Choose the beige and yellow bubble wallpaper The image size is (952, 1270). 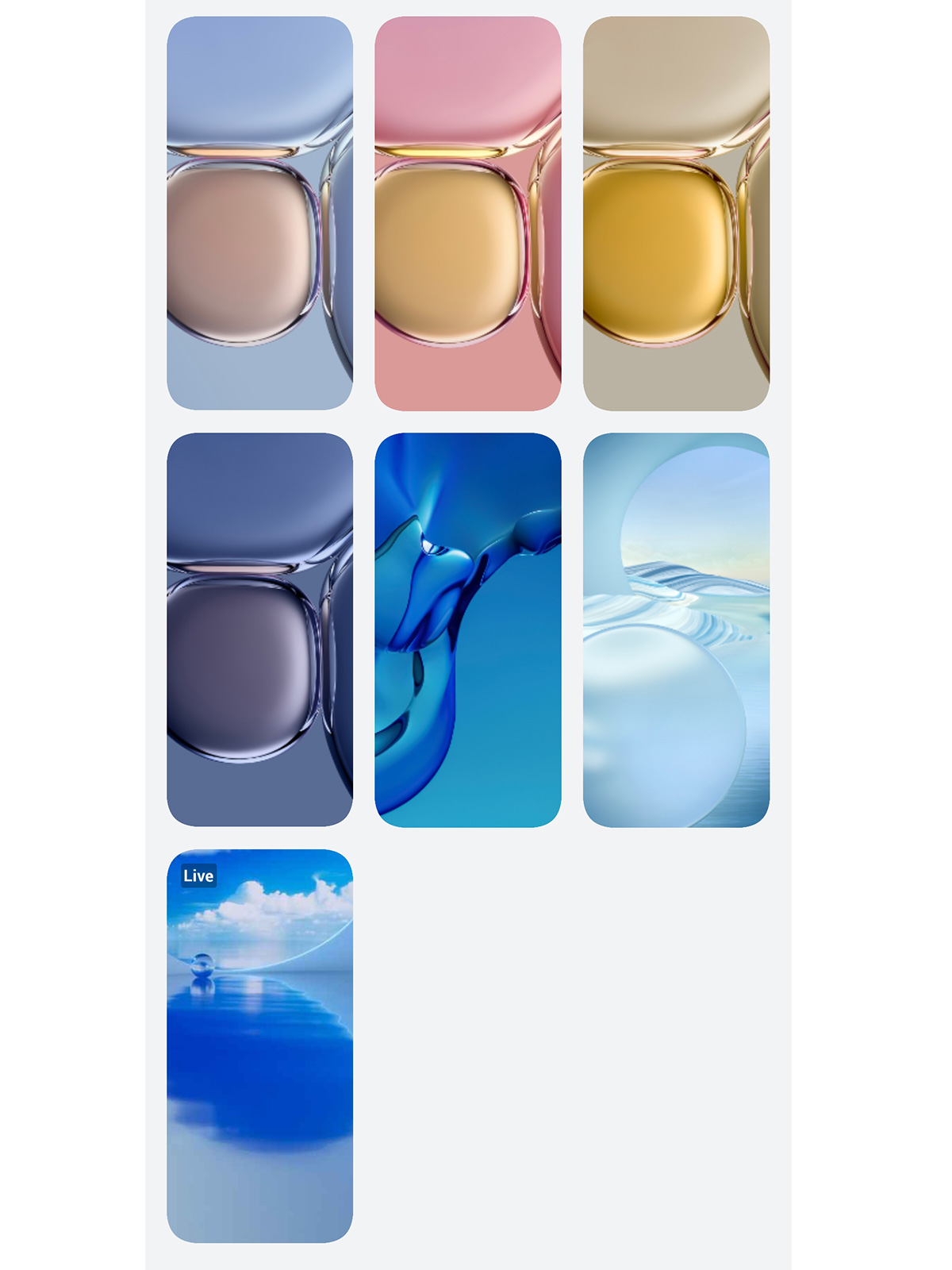tap(676, 213)
